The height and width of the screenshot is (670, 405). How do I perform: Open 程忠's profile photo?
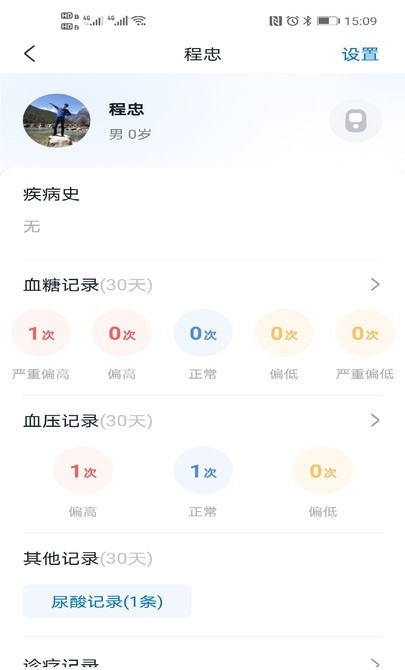click(x=56, y=121)
